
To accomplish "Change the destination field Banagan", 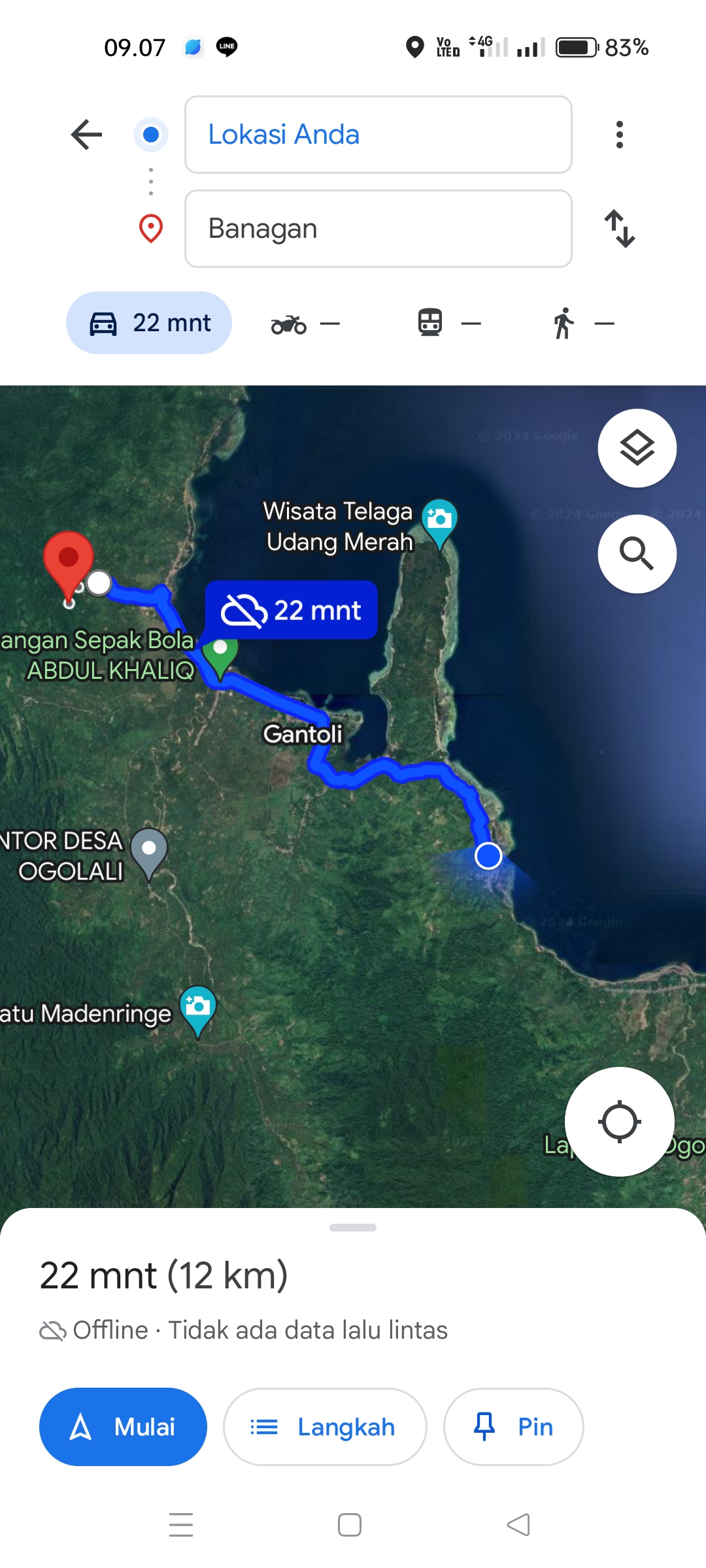I will pyautogui.click(x=378, y=229).
